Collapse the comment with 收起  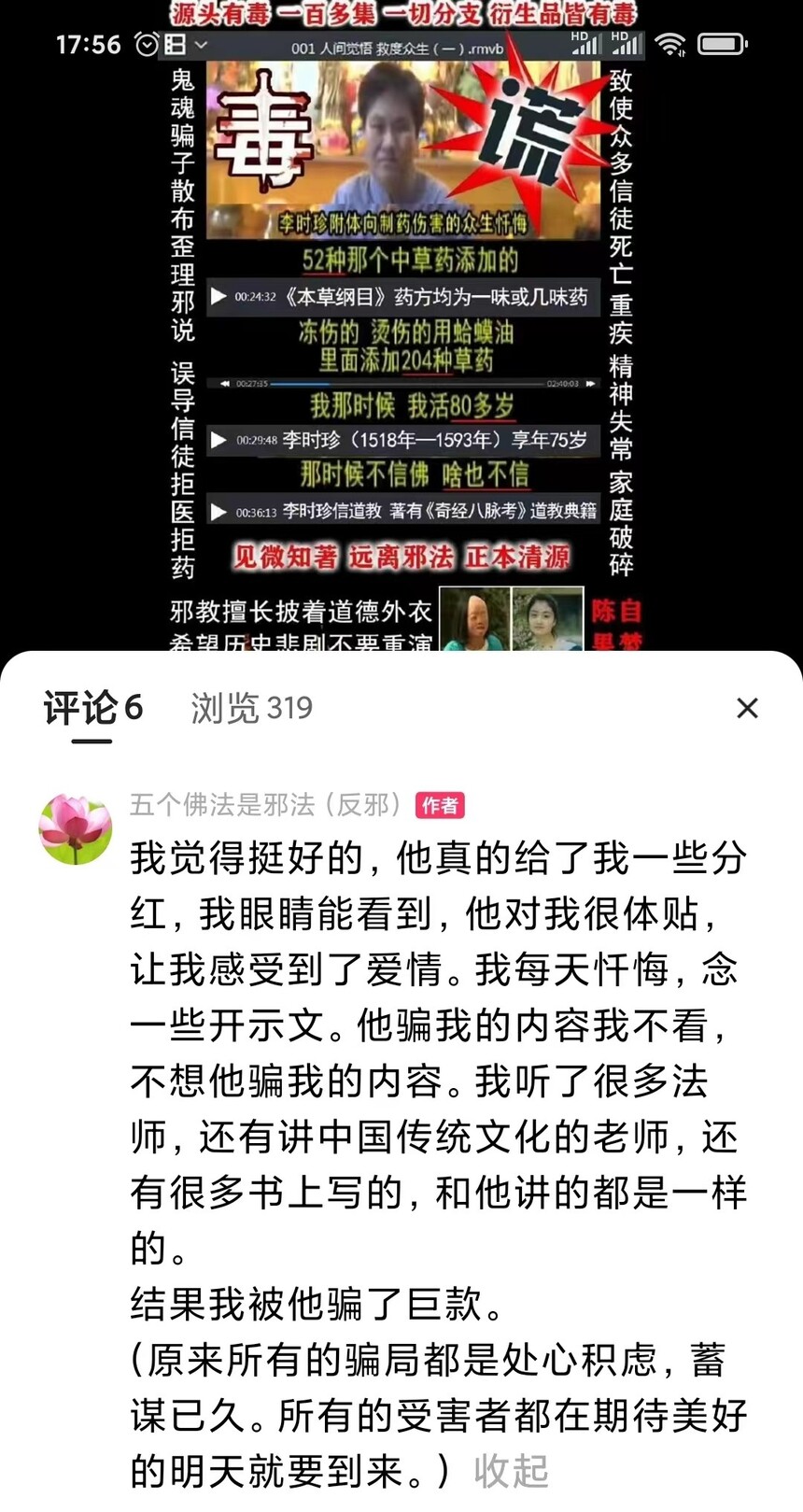pos(511,1471)
